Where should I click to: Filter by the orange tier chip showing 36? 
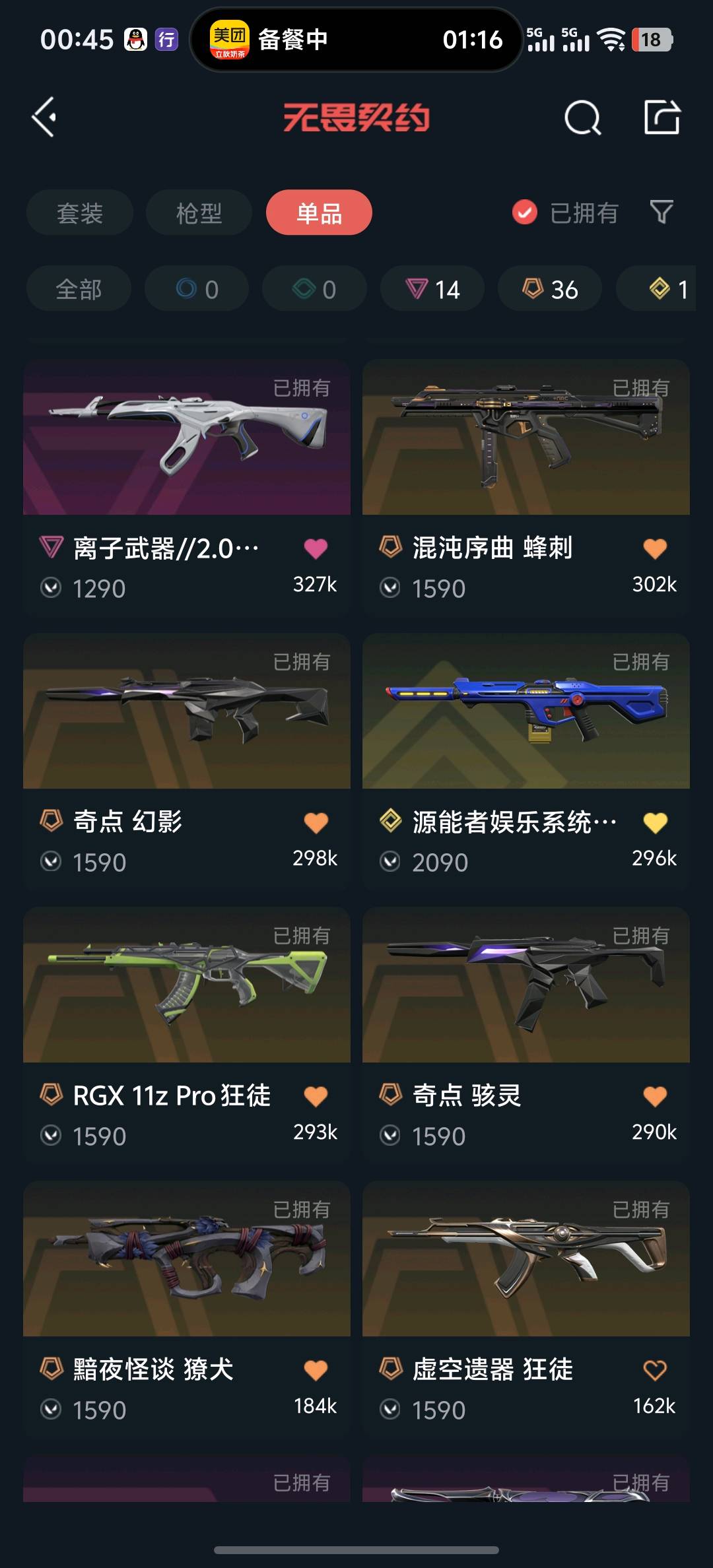[550, 289]
